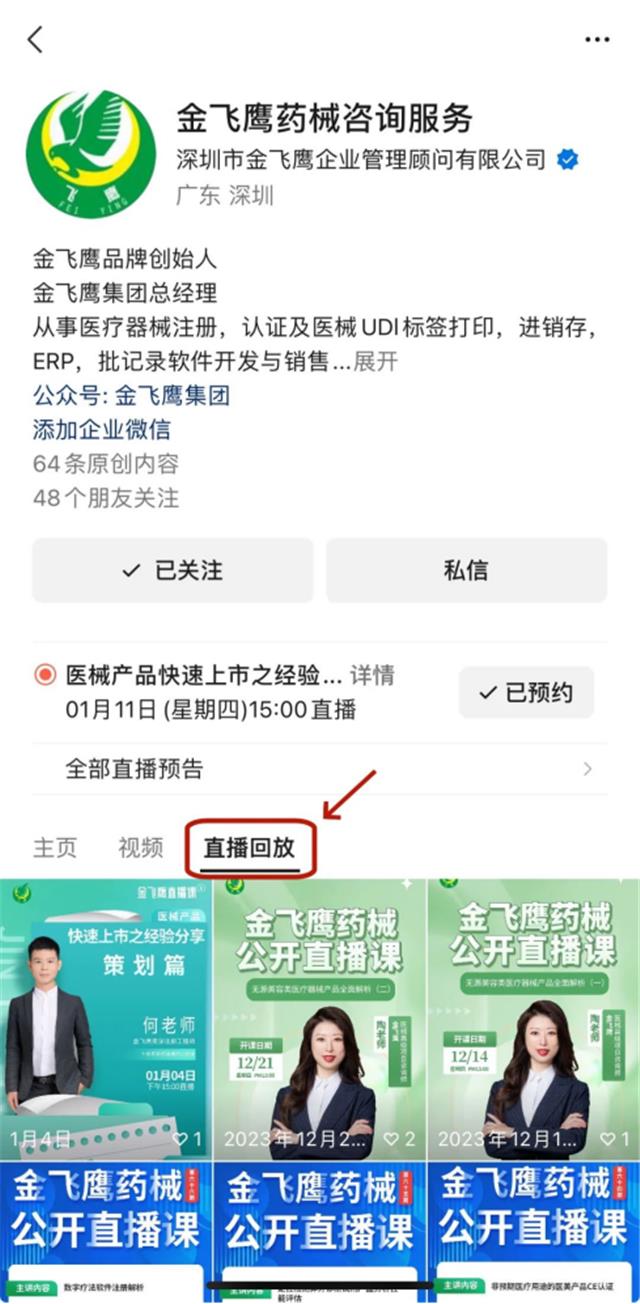Tap the 已关注 follow button

point(172,570)
